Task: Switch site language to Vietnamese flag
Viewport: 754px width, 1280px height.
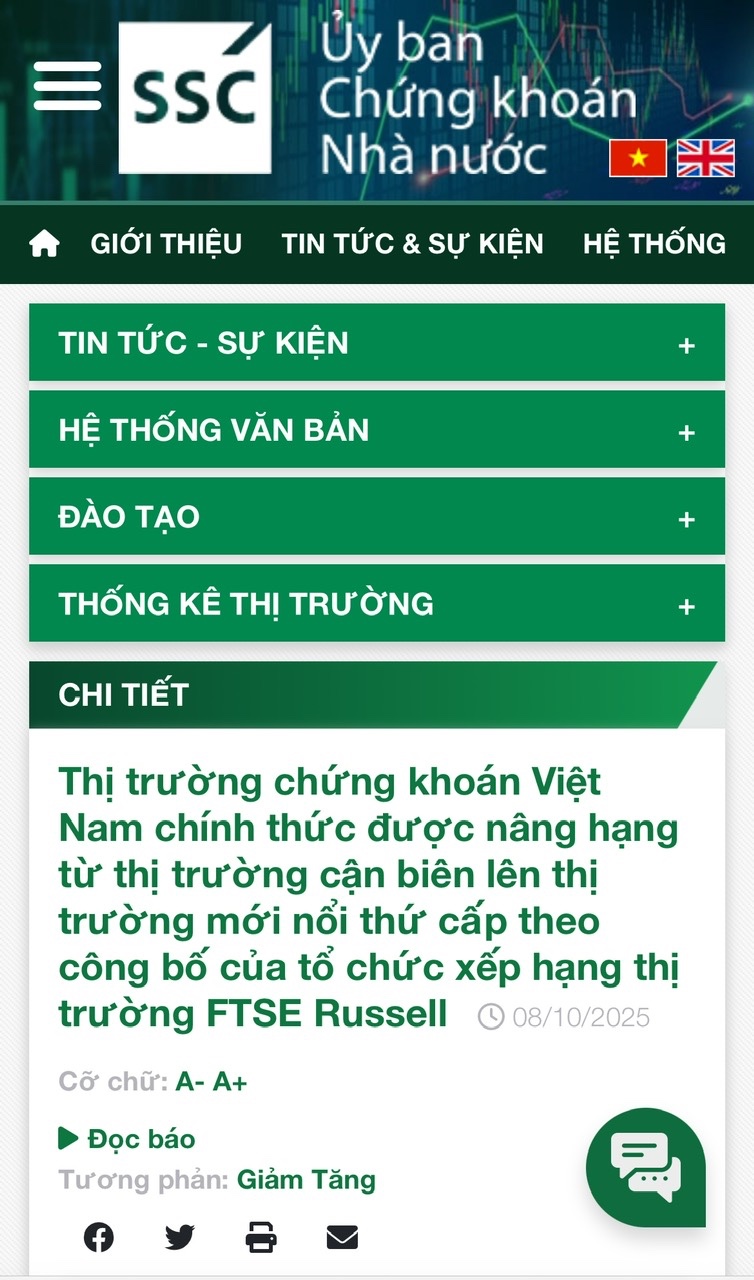Action: coord(637,158)
